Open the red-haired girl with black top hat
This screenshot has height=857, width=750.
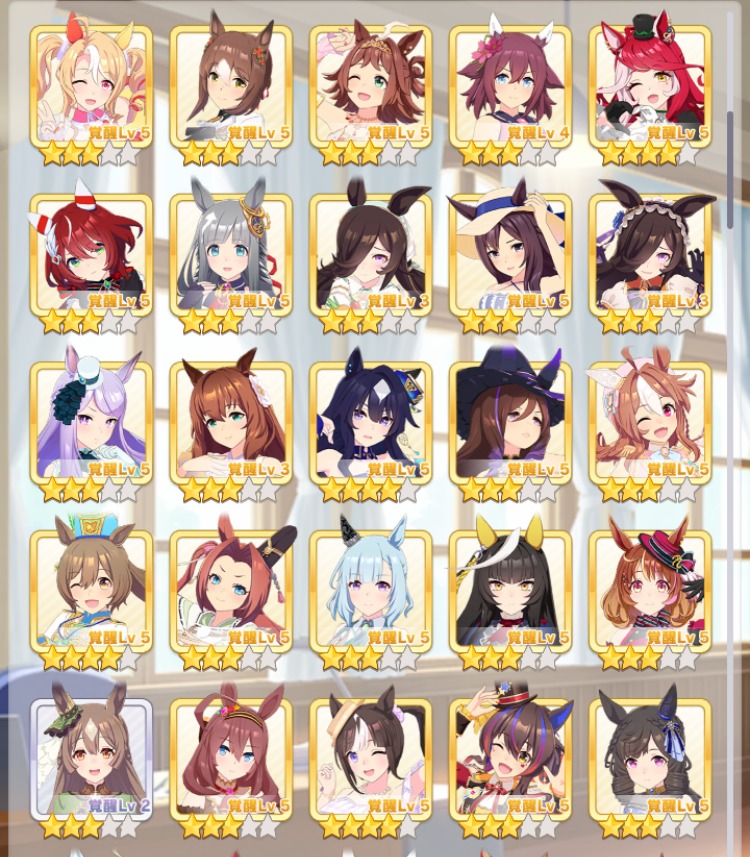coord(650,87)
